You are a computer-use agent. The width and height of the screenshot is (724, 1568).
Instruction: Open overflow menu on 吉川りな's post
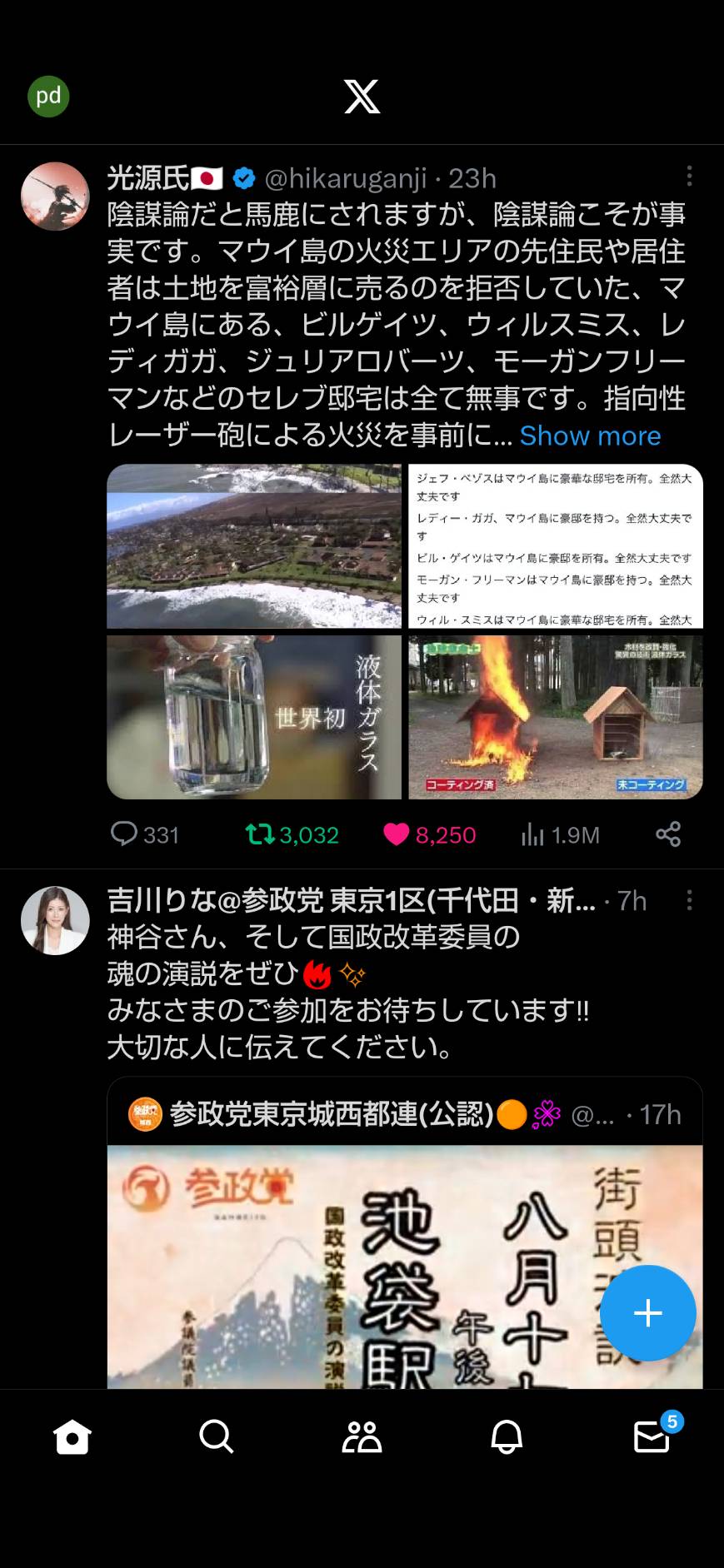point(689,900)
